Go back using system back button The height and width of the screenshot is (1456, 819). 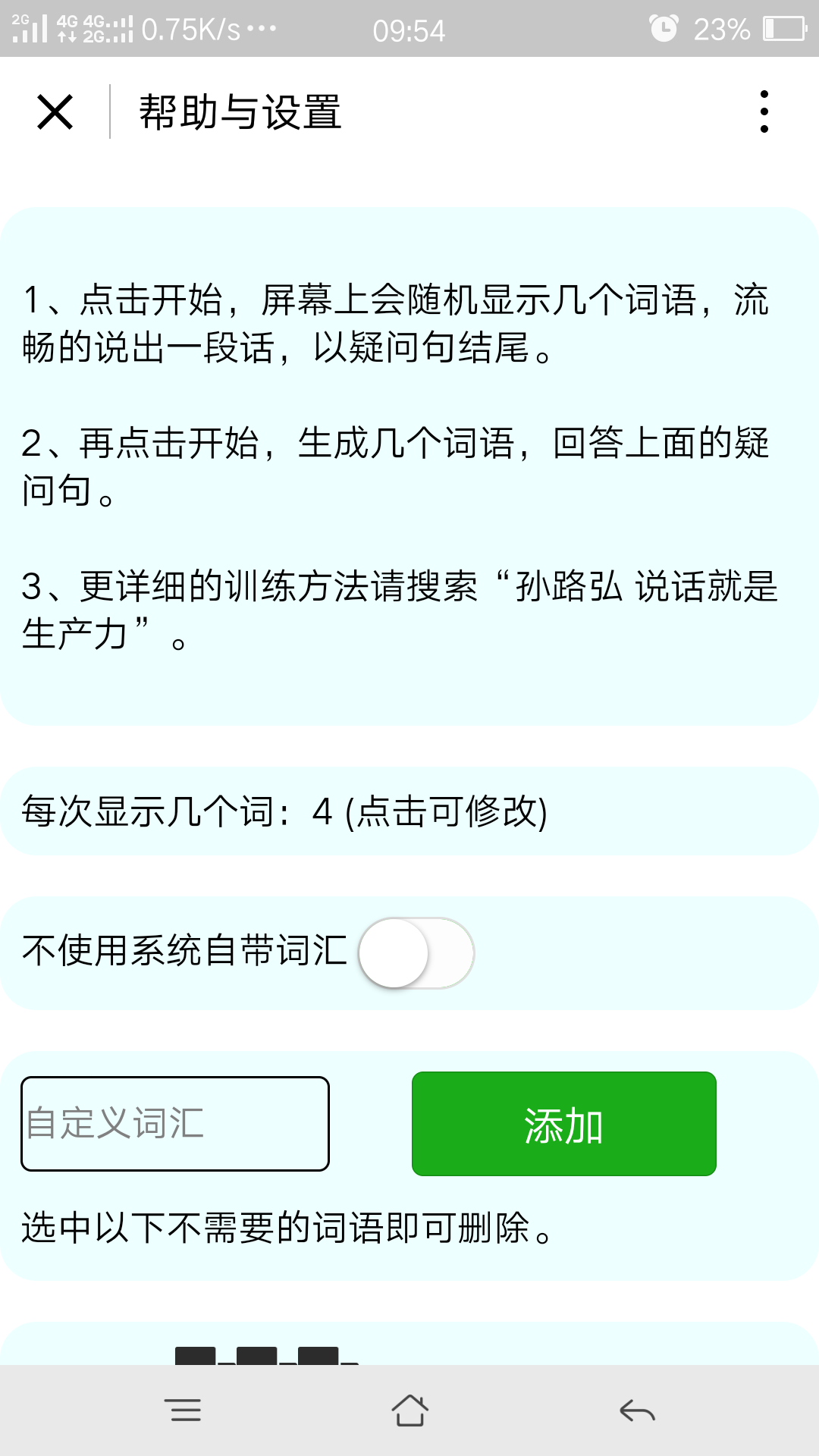tap(637, 1410)
